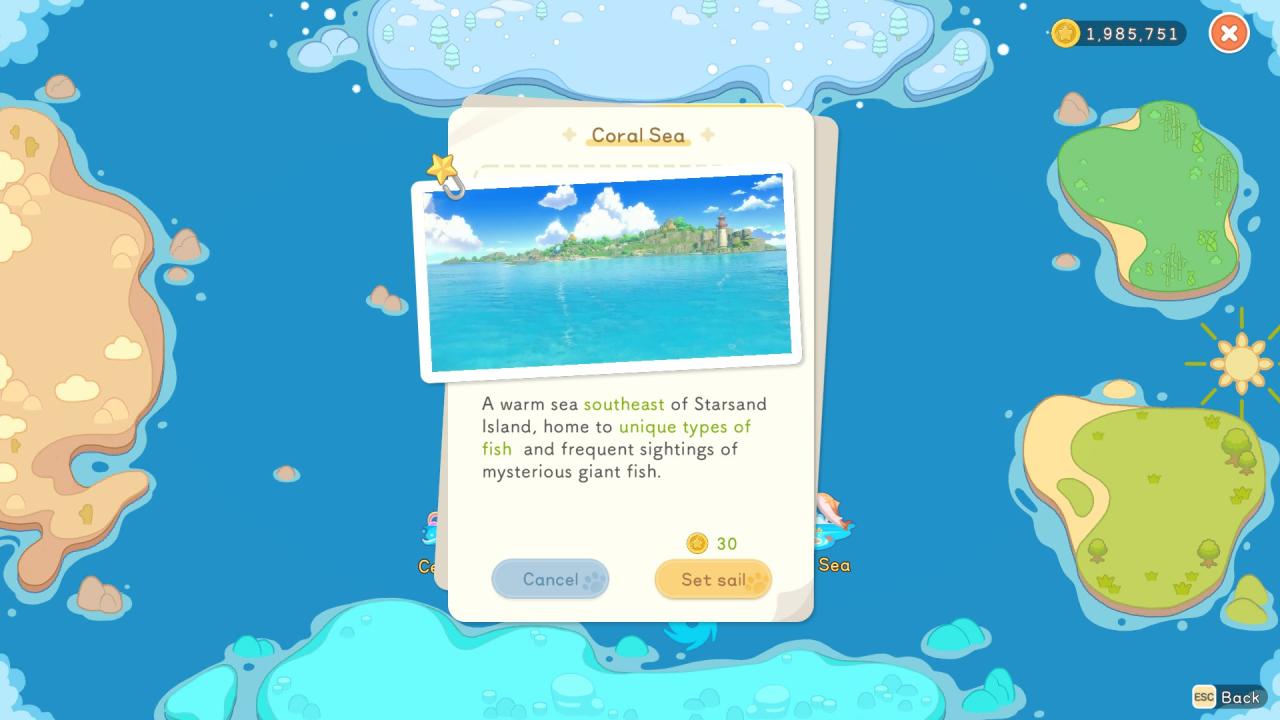Screen dimensions: 1280x720
Task: Close the map with the X button
Action: click(x=1229, y=34)
